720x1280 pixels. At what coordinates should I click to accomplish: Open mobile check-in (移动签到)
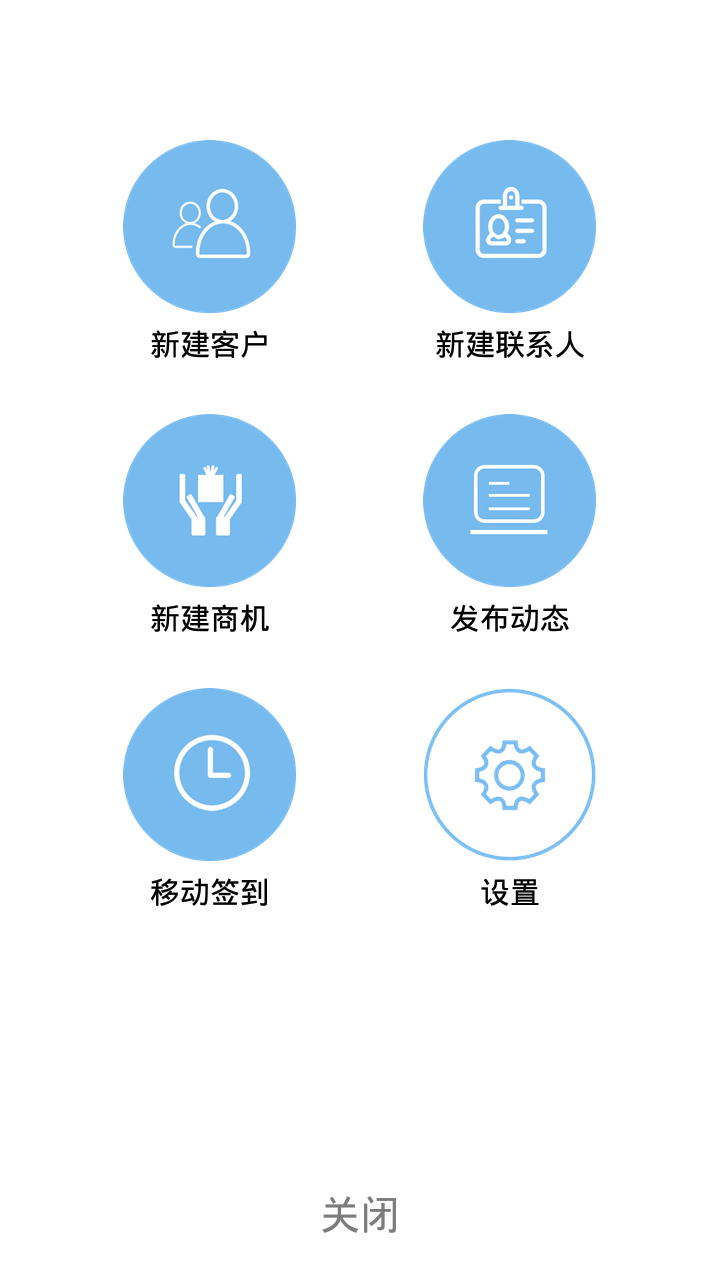click(209, 774)
